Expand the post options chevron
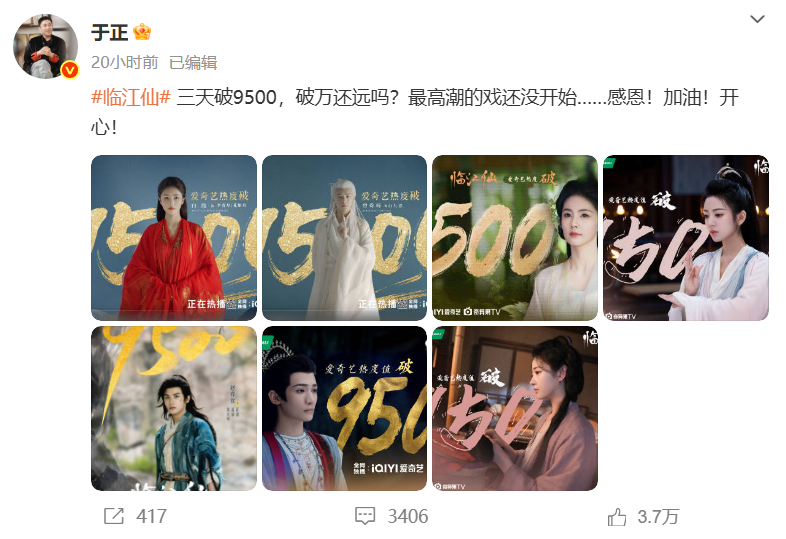Viewport: 786px width, 539px height. [759, 20]
